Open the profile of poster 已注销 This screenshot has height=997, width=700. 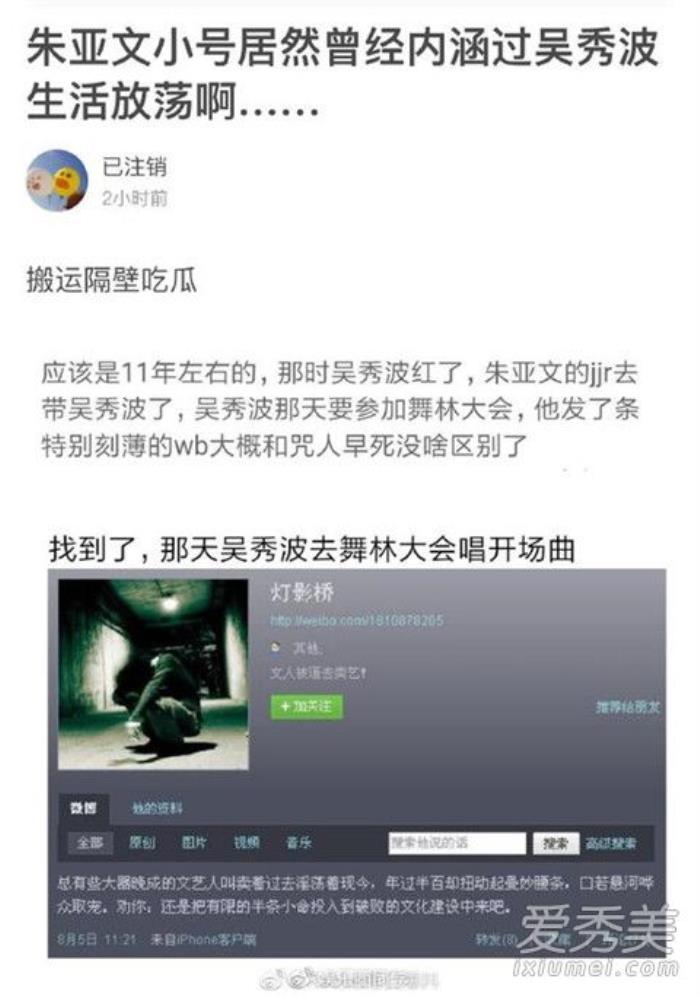(x=56, y=180)
